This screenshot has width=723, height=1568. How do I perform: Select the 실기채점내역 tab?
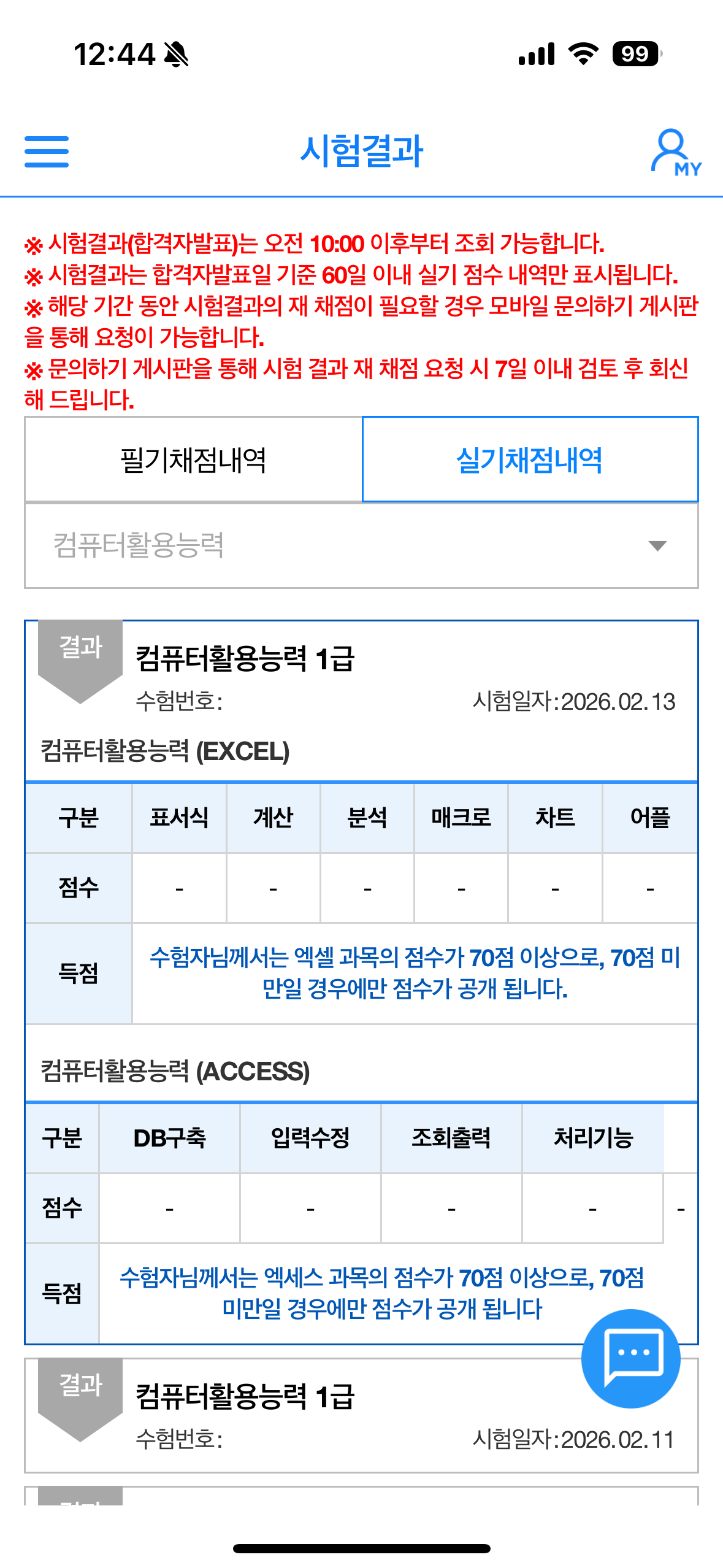click(530, 460)
